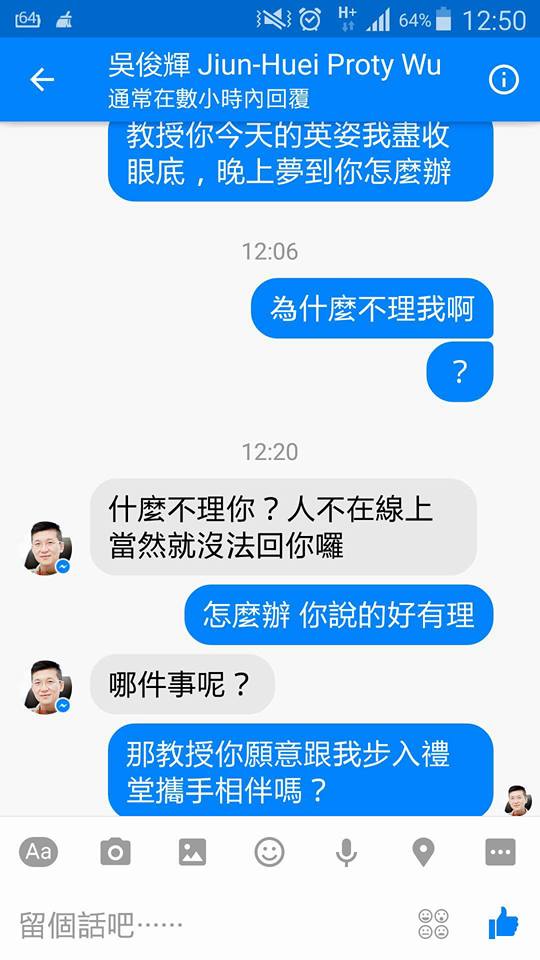Tap the Aa text keyboard button

click(x=39, y=852)
